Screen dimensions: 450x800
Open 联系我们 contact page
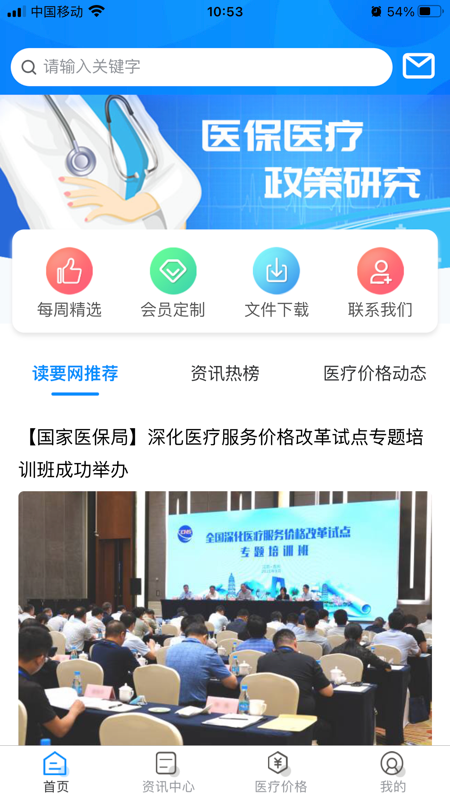(380, 283)
